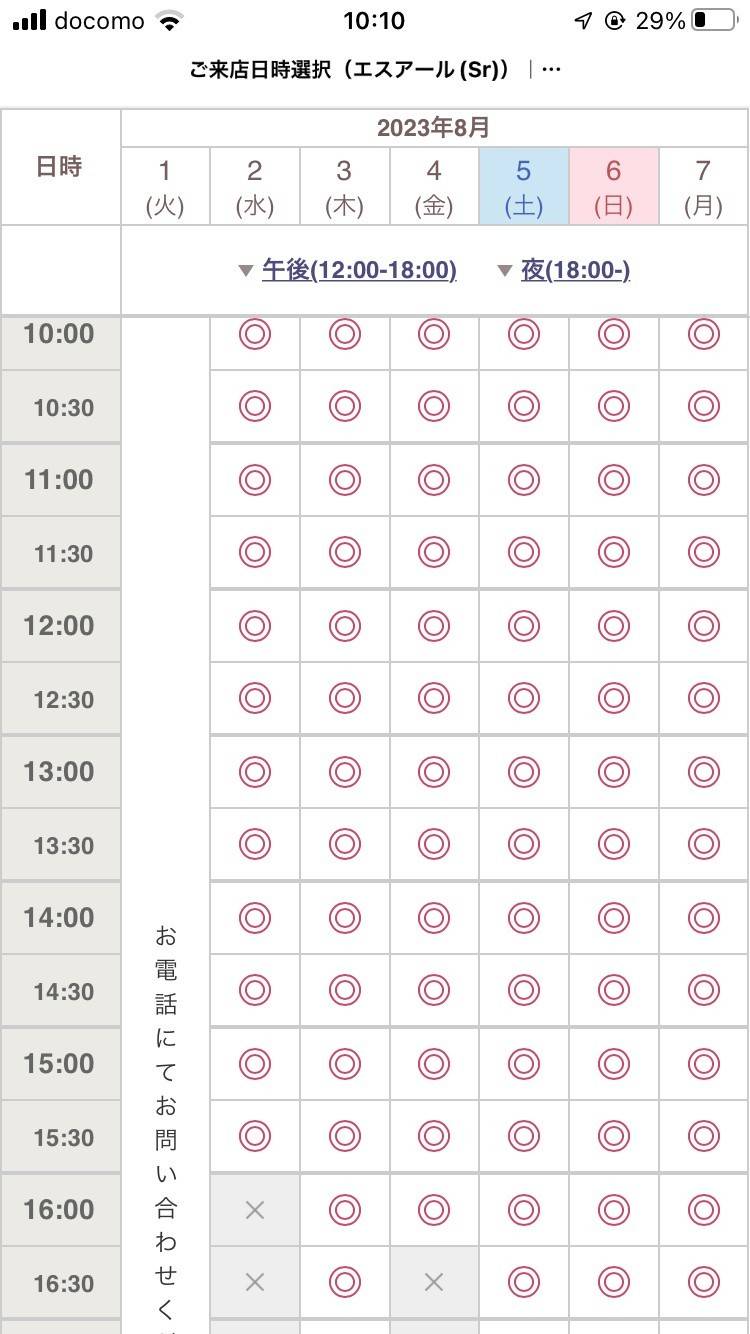The height and width of the screenshot is (1334, 750).
Task: Select 11:30 on Sunday the 6th
Action: (x=614, y=552)
